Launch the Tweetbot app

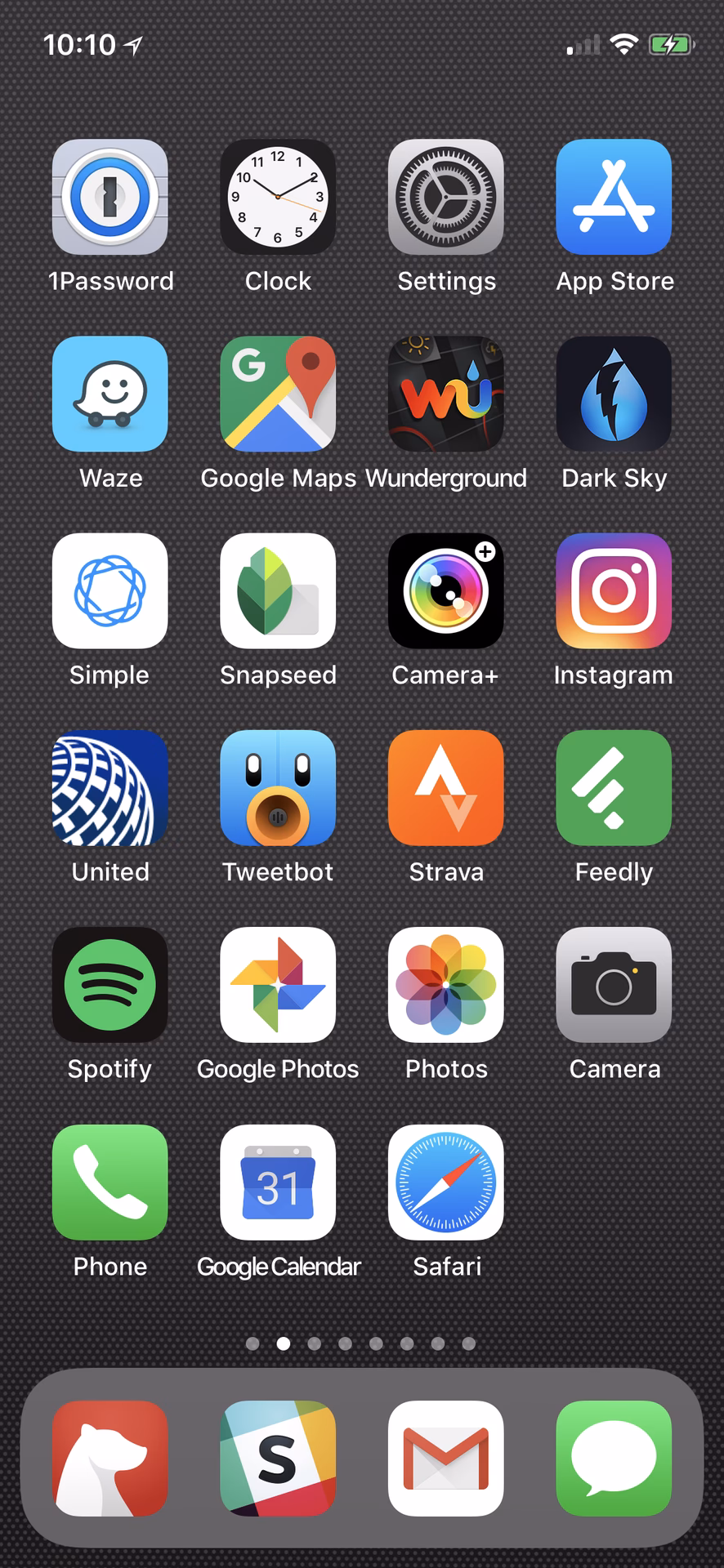278,787
